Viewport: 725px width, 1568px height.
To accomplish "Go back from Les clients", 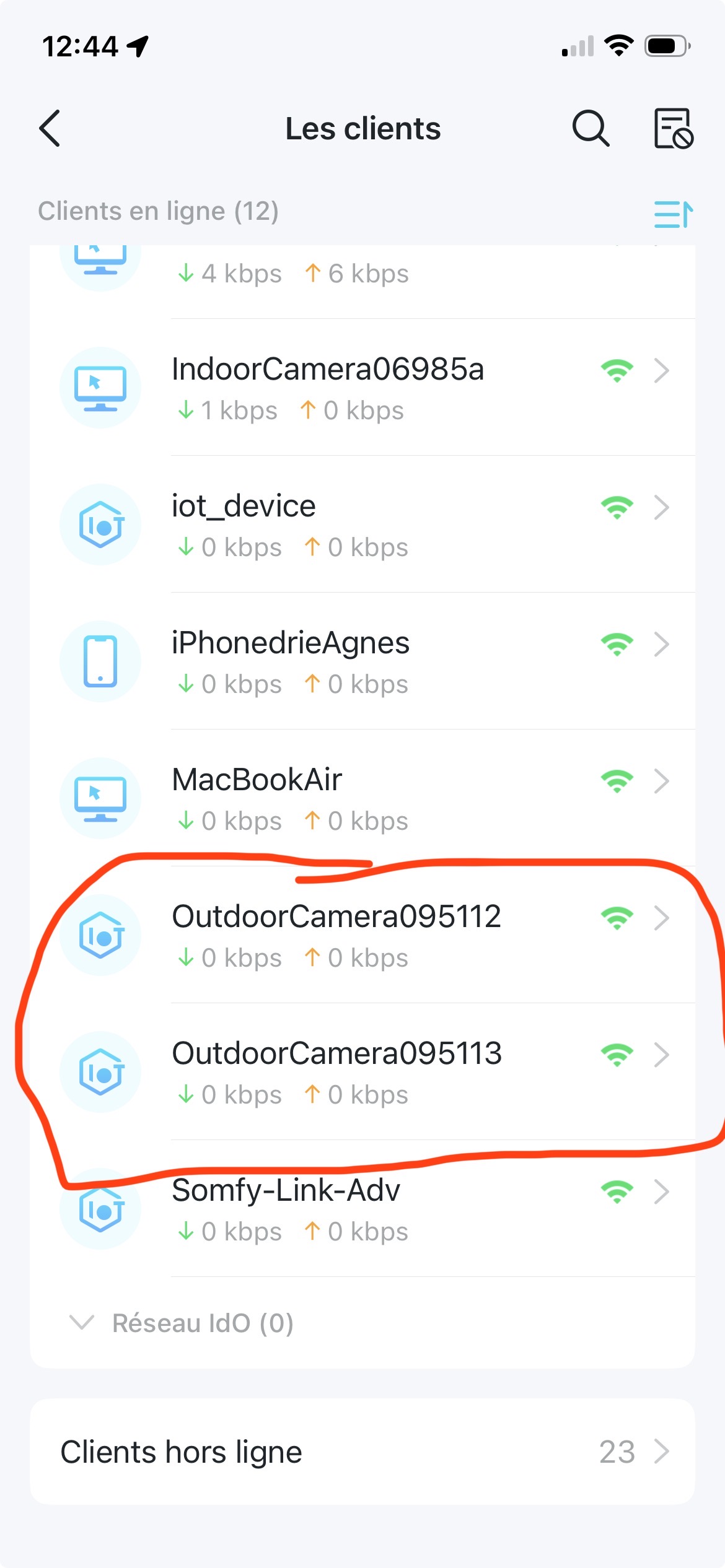I will click(x=50, y=128).
